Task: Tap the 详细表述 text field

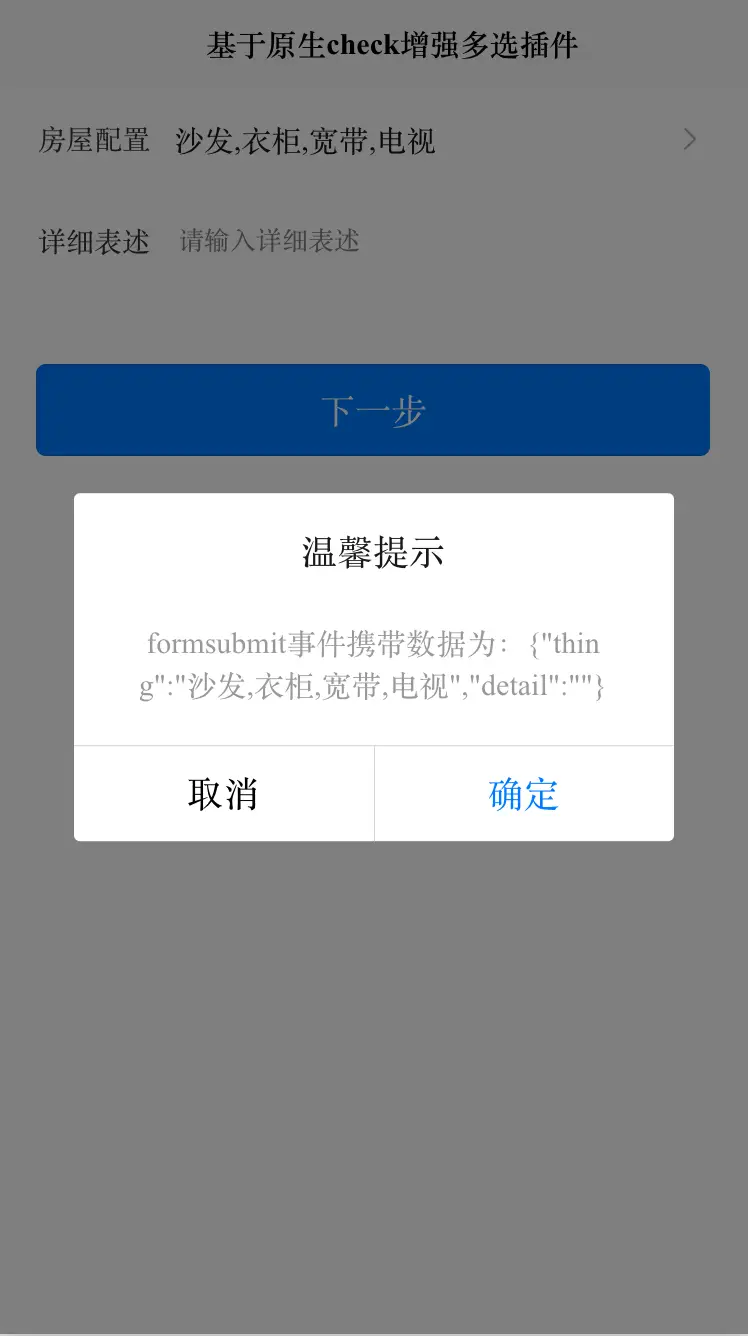Action: (430, 241)
